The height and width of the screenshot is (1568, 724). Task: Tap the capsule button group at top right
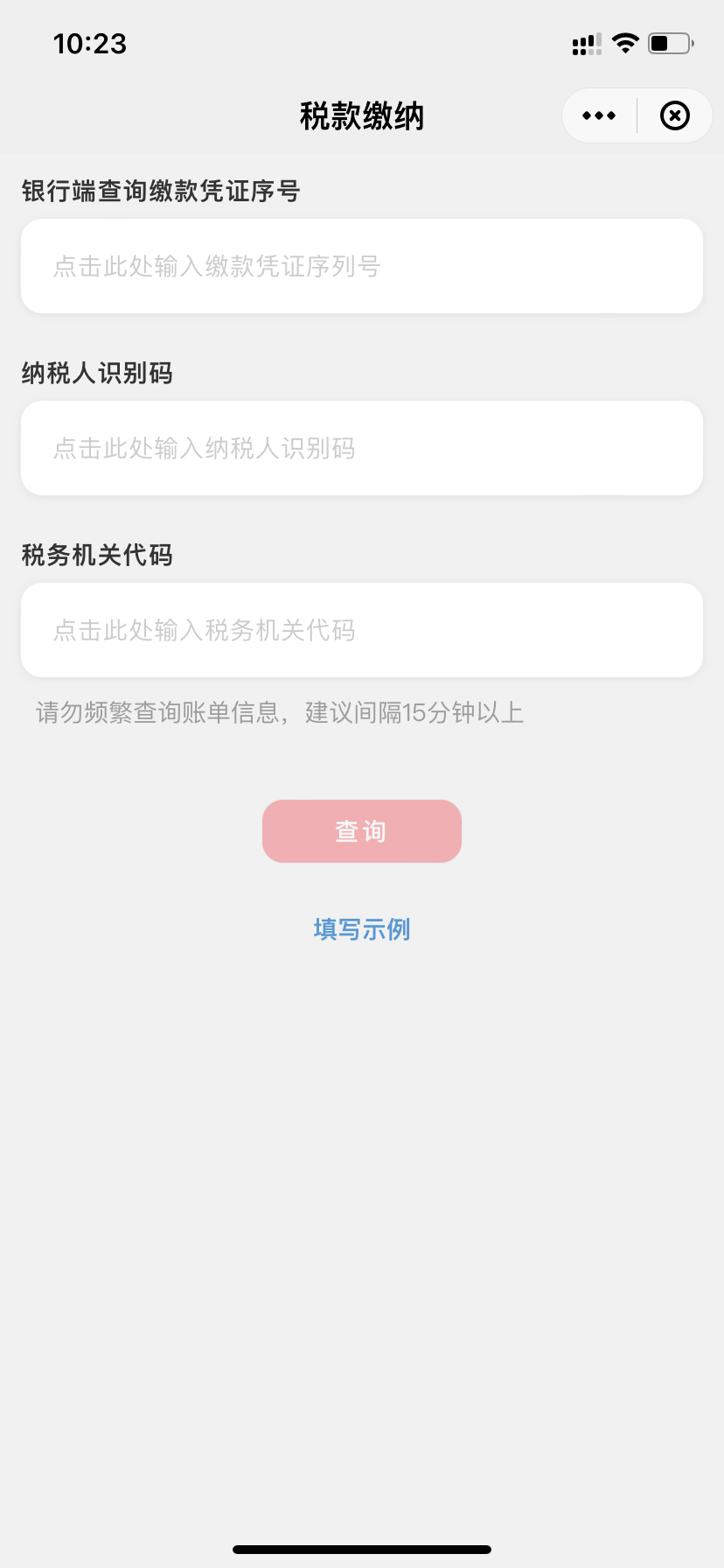click(637, 115)
